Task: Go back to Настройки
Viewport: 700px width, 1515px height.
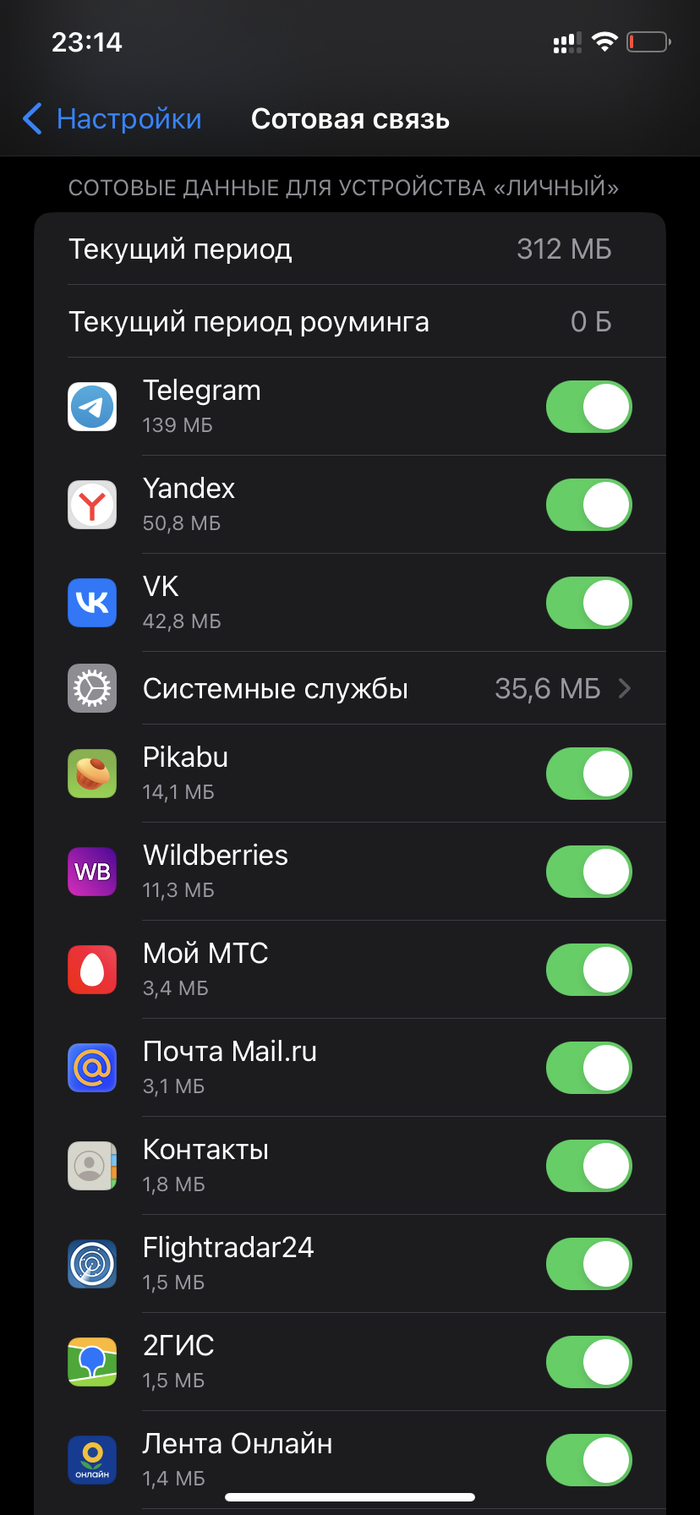Action: pos(112,120)
